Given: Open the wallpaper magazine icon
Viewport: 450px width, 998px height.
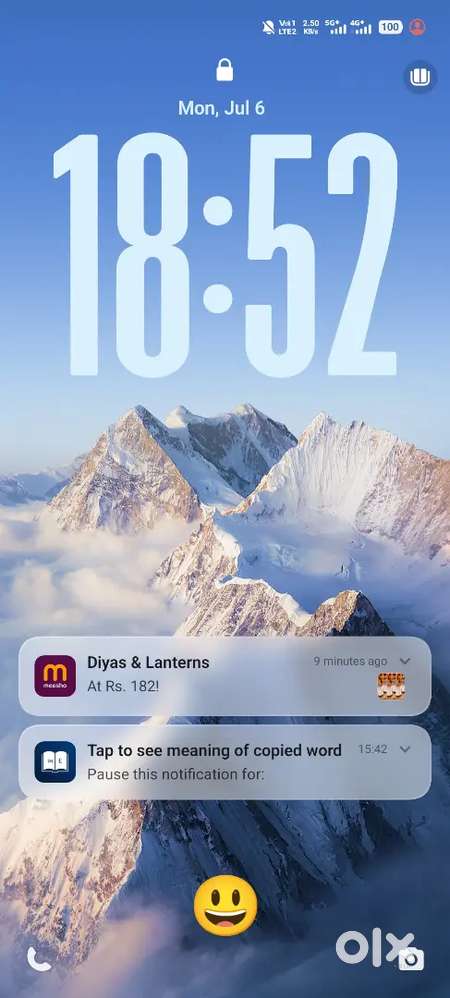Looking at the screenshot, I should pos(420,78).
